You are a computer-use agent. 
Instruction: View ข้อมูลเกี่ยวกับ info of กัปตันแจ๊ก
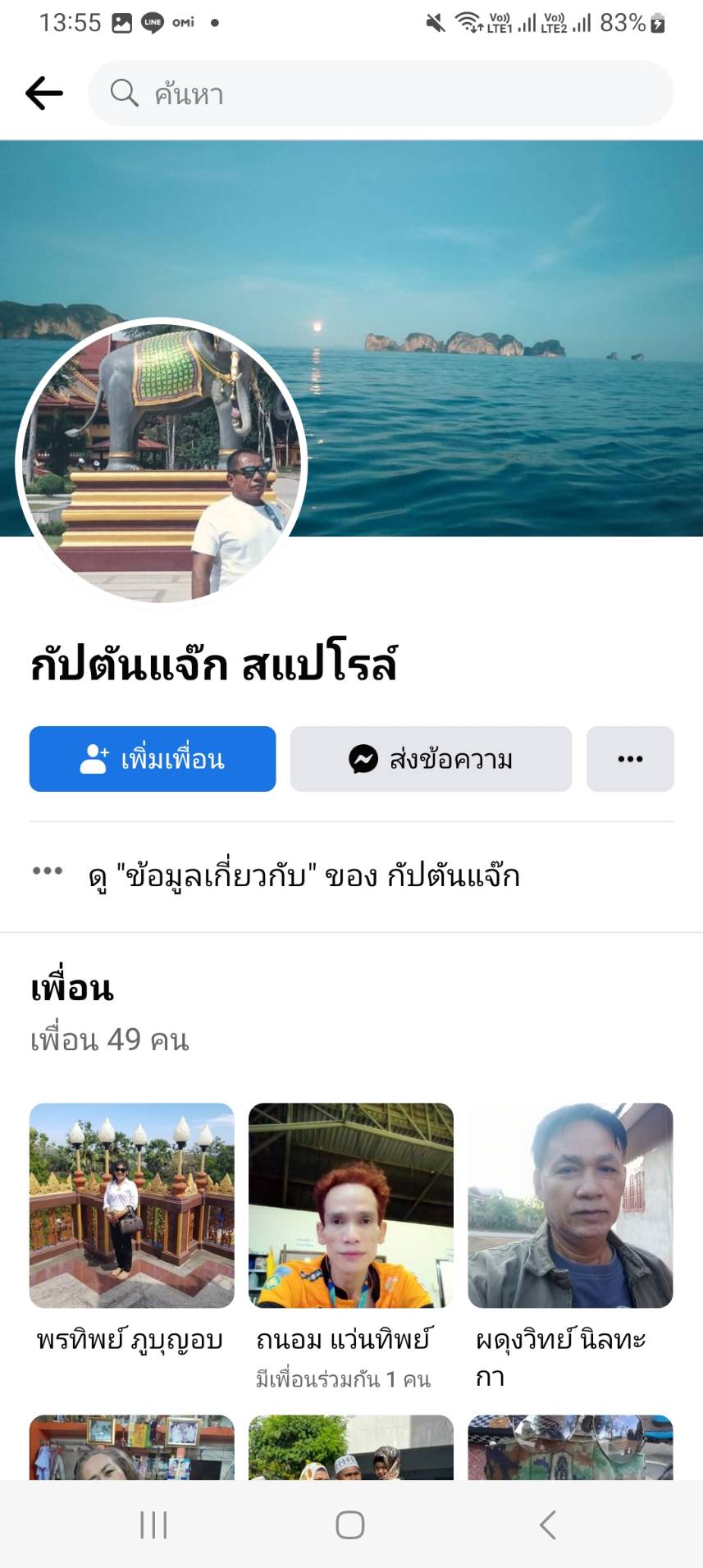[x=304, y=876]
